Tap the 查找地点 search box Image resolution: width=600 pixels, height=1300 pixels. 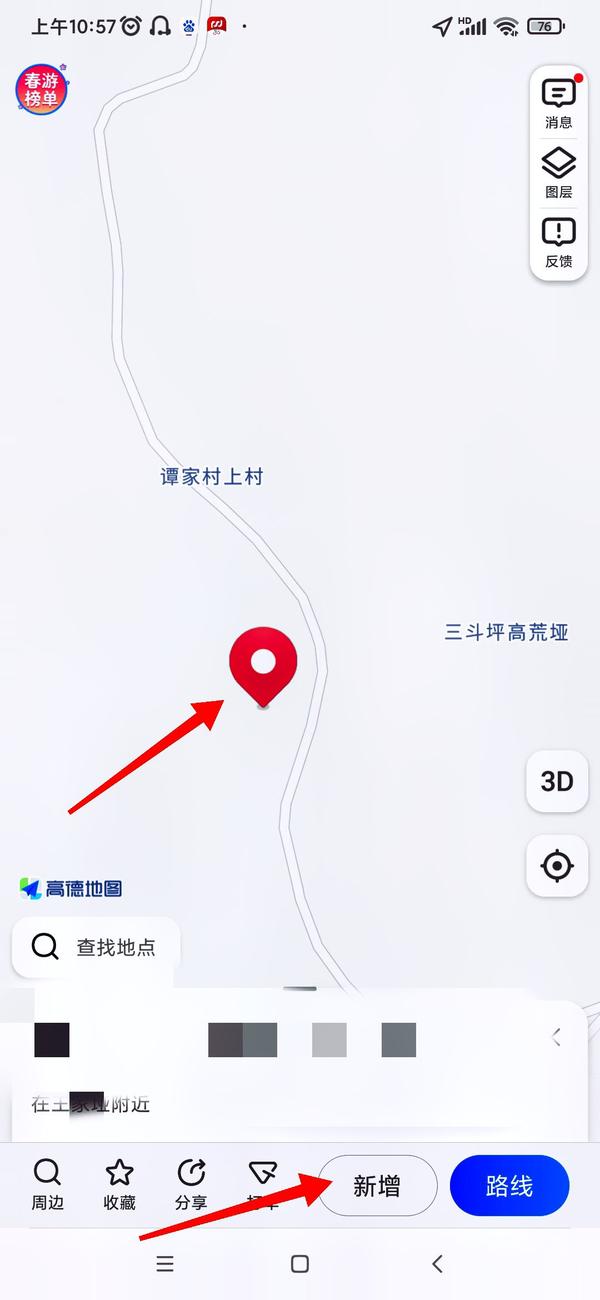(97, 947)
